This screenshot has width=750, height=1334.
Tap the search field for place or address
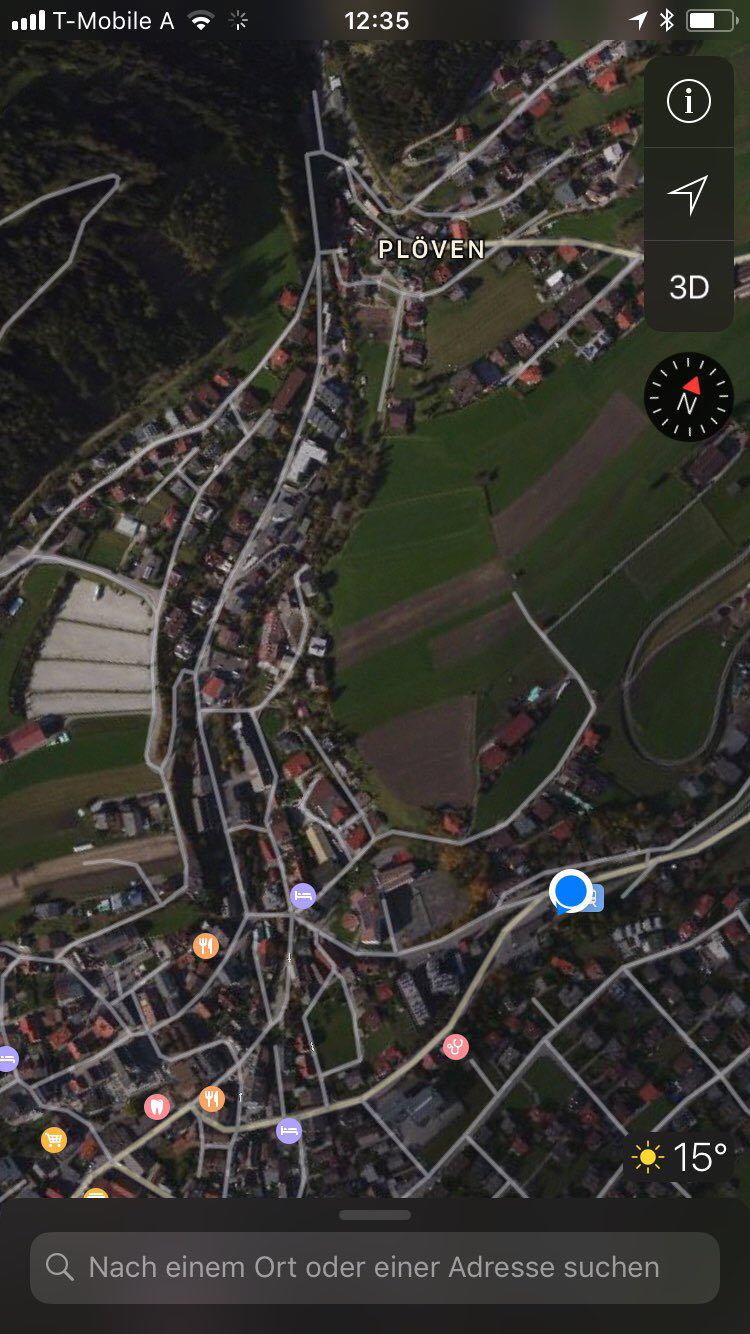tap(374, 1267)
